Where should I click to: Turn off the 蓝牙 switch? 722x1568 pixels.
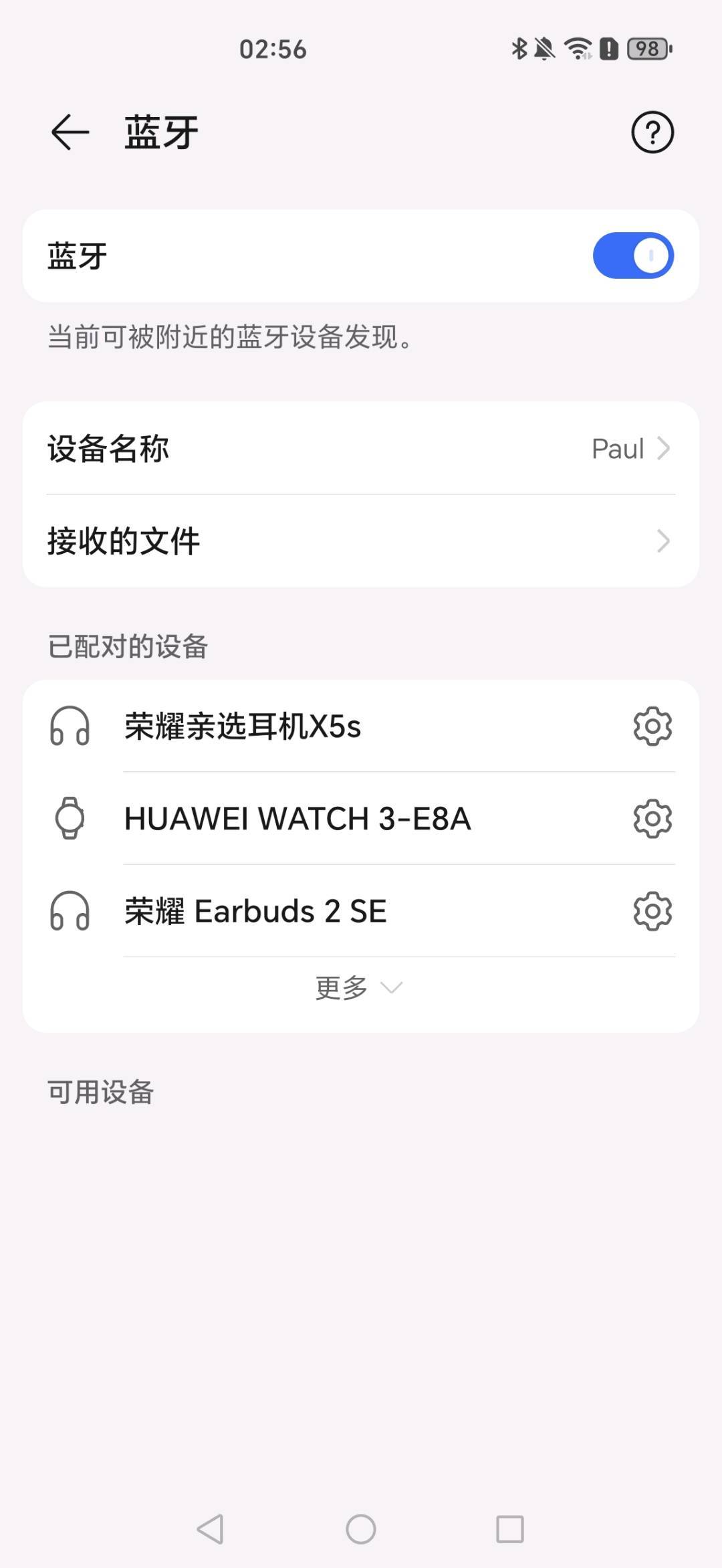pyautogui.click(x=633, y=256)
